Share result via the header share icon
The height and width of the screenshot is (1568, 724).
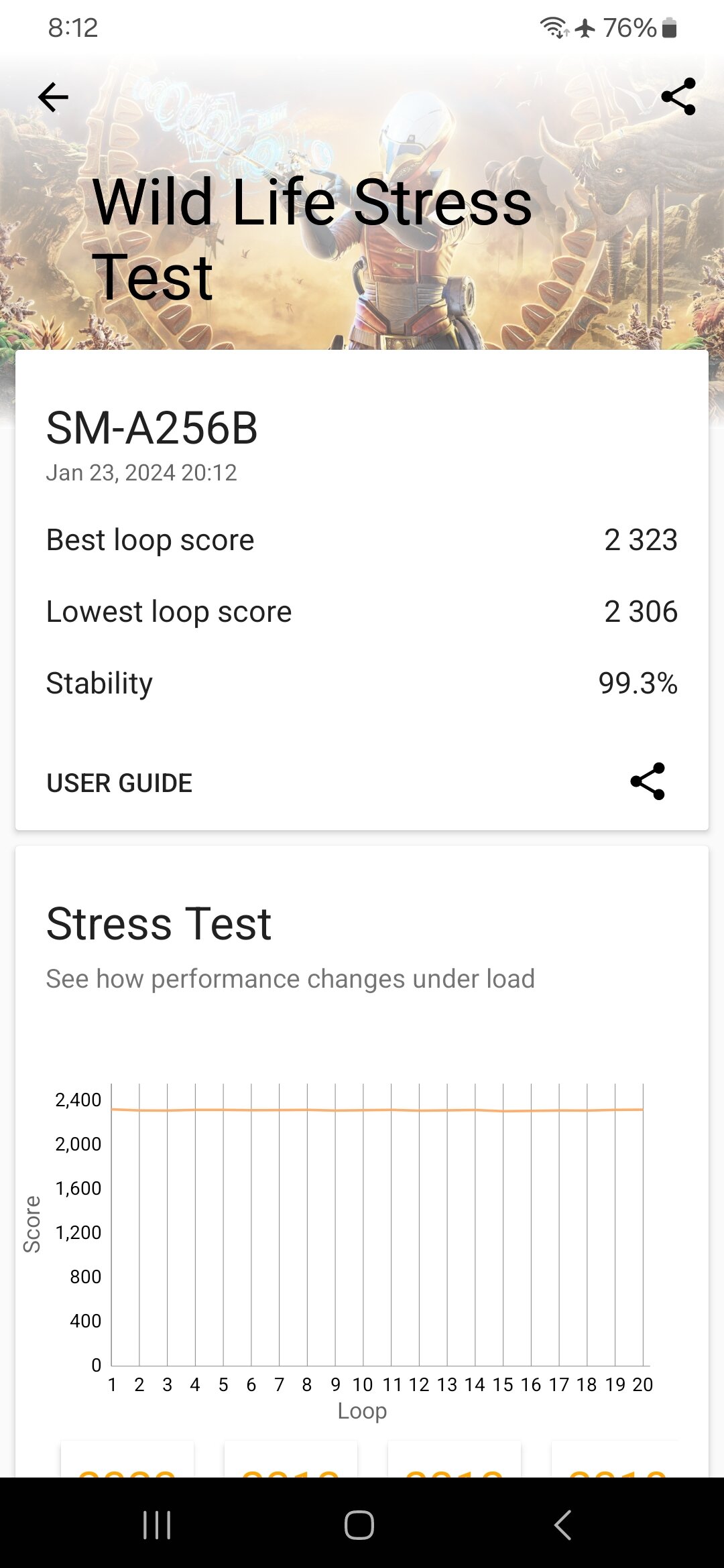click(x=678, y=97)
